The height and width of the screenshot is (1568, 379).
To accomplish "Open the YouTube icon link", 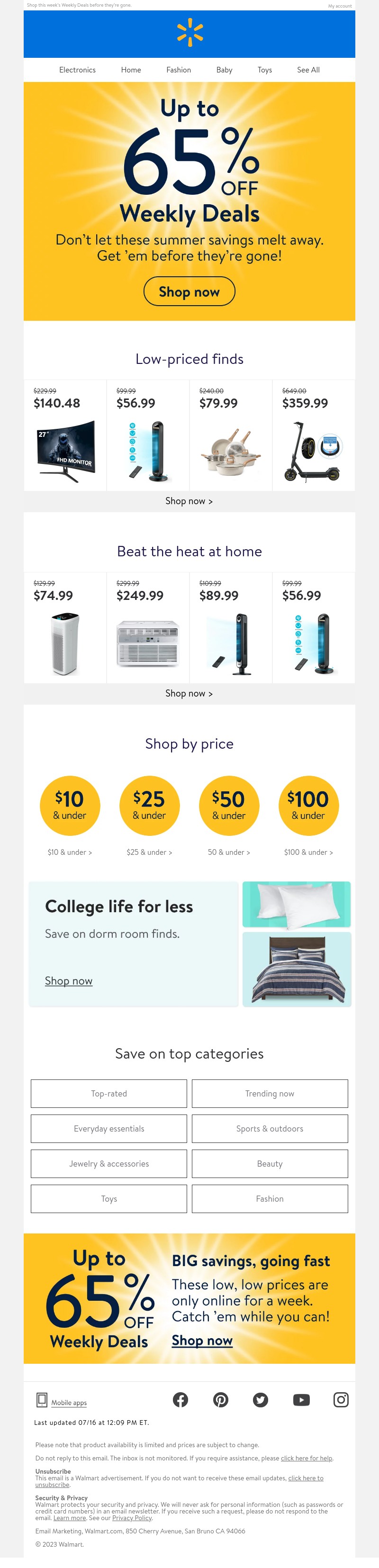I will point(301,1400).
